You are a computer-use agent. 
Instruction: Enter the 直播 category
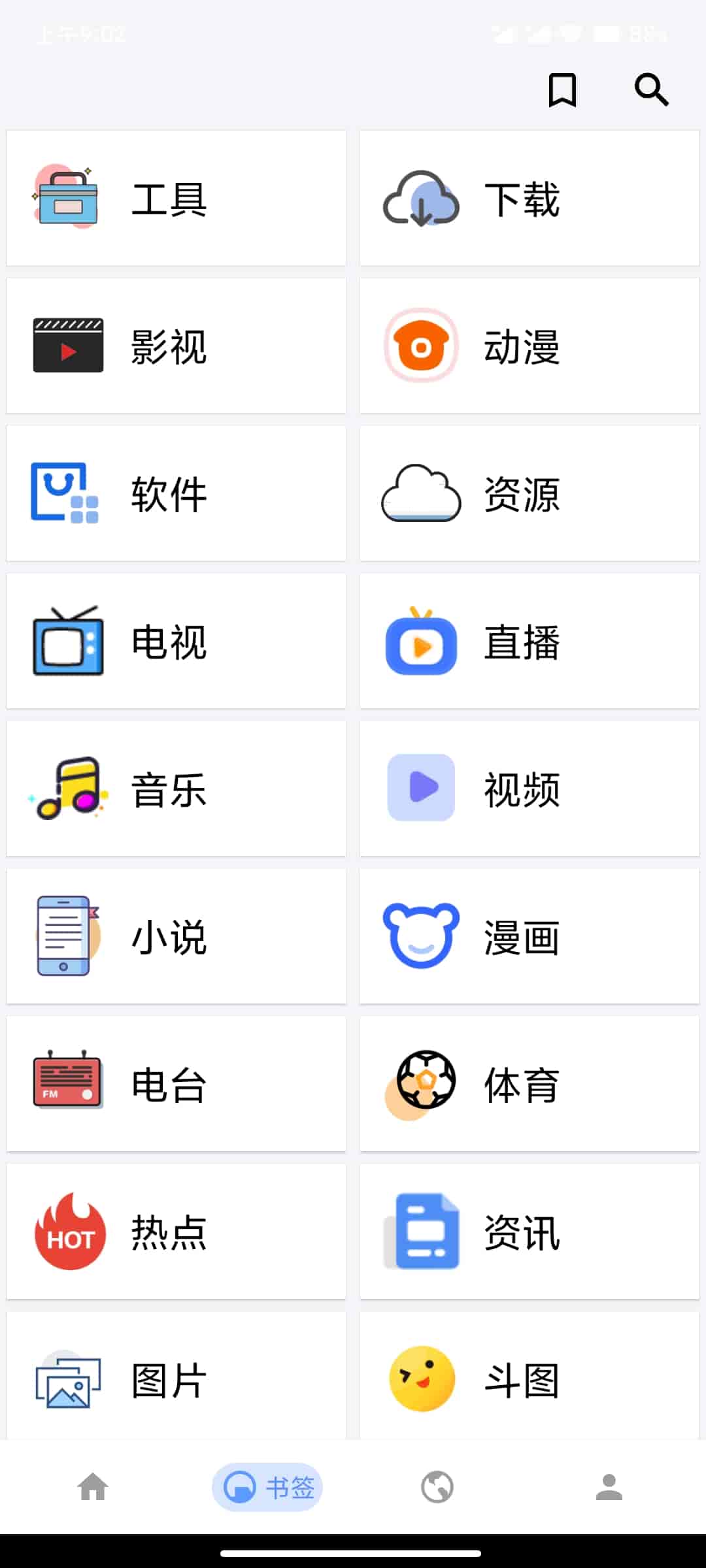[x=529, y=642]
